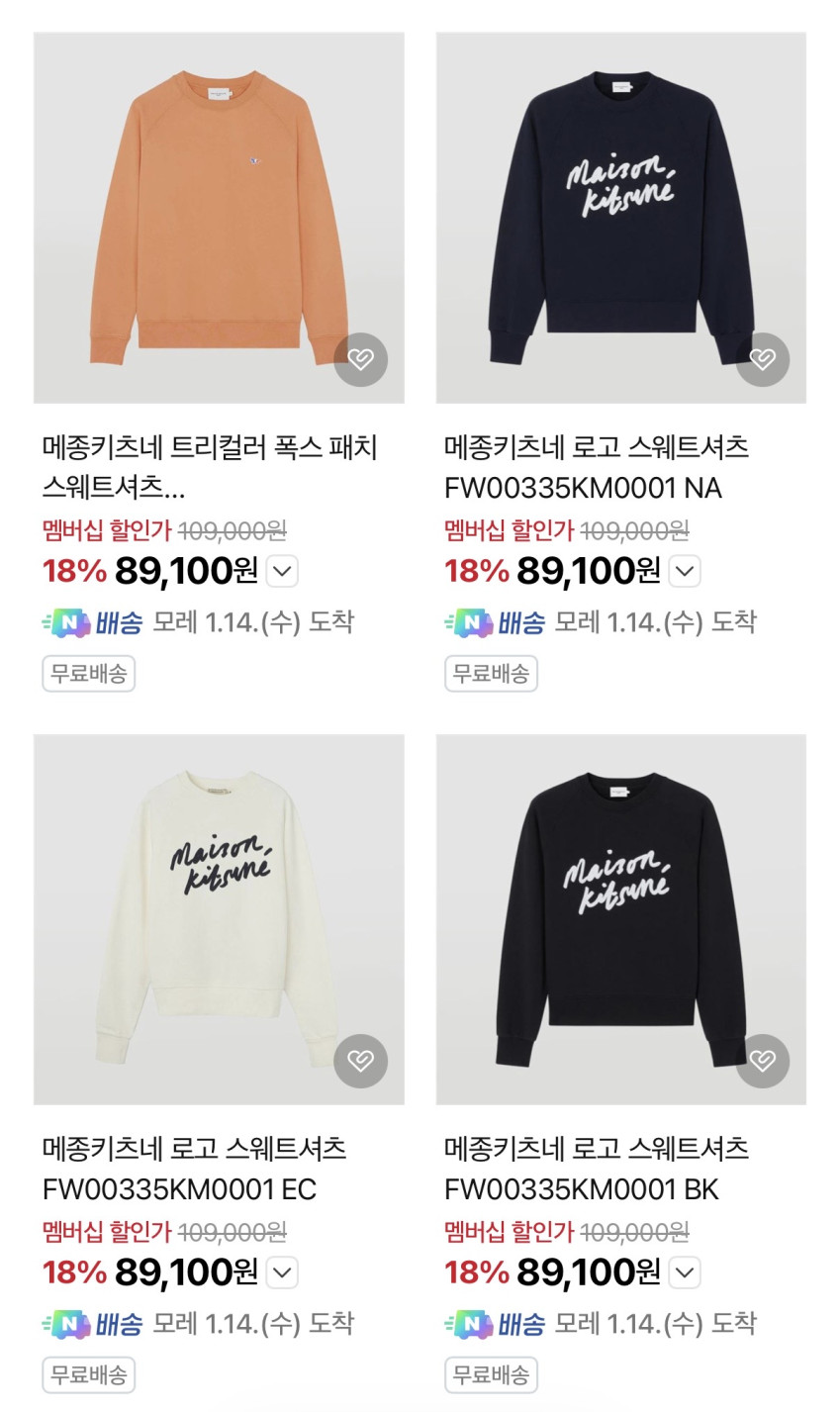Open the 로고 스웨트셔츠 FW00335KM0001 NA title
The width and height of the screenshot is (840, 1412).
click(596, 467)
